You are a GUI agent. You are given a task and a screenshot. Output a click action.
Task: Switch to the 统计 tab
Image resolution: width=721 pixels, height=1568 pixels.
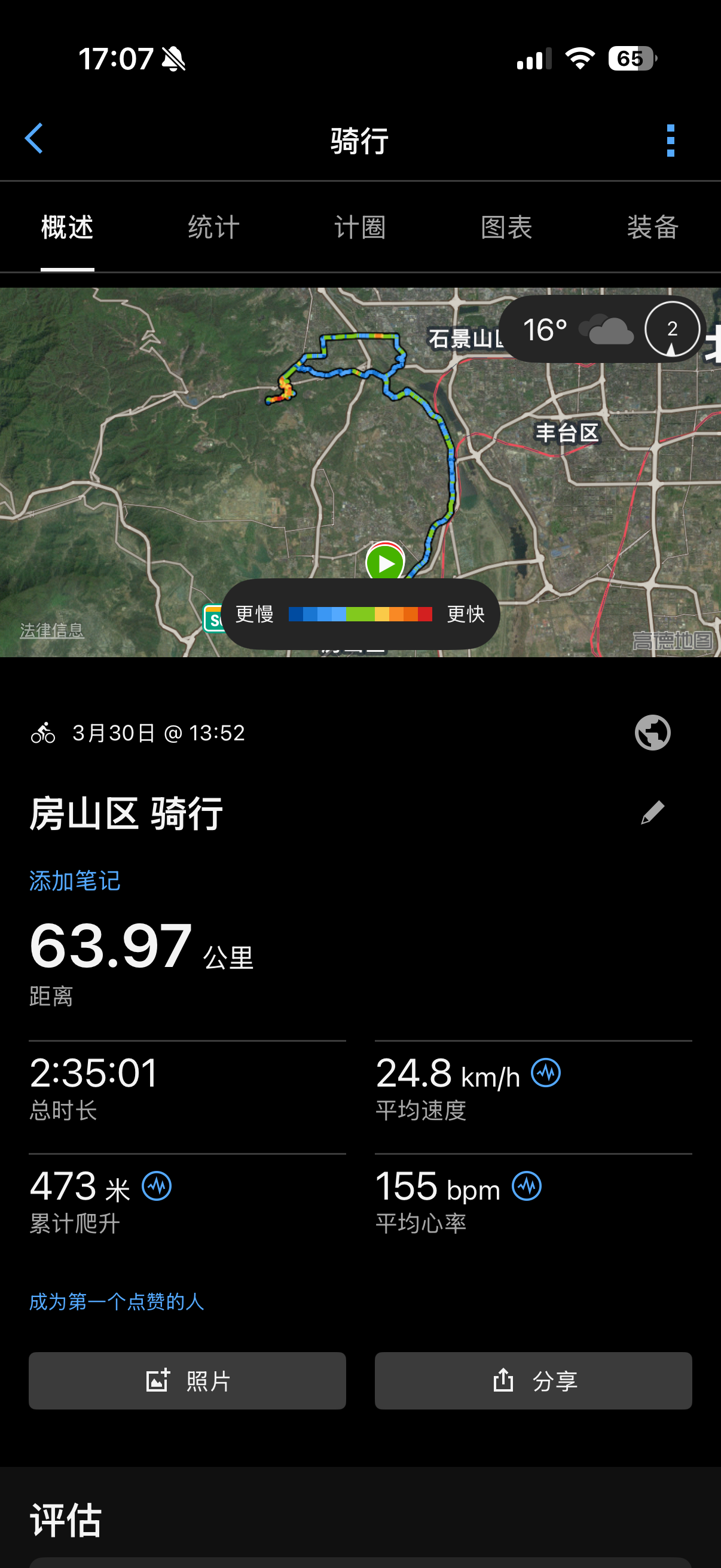[213, 228]
